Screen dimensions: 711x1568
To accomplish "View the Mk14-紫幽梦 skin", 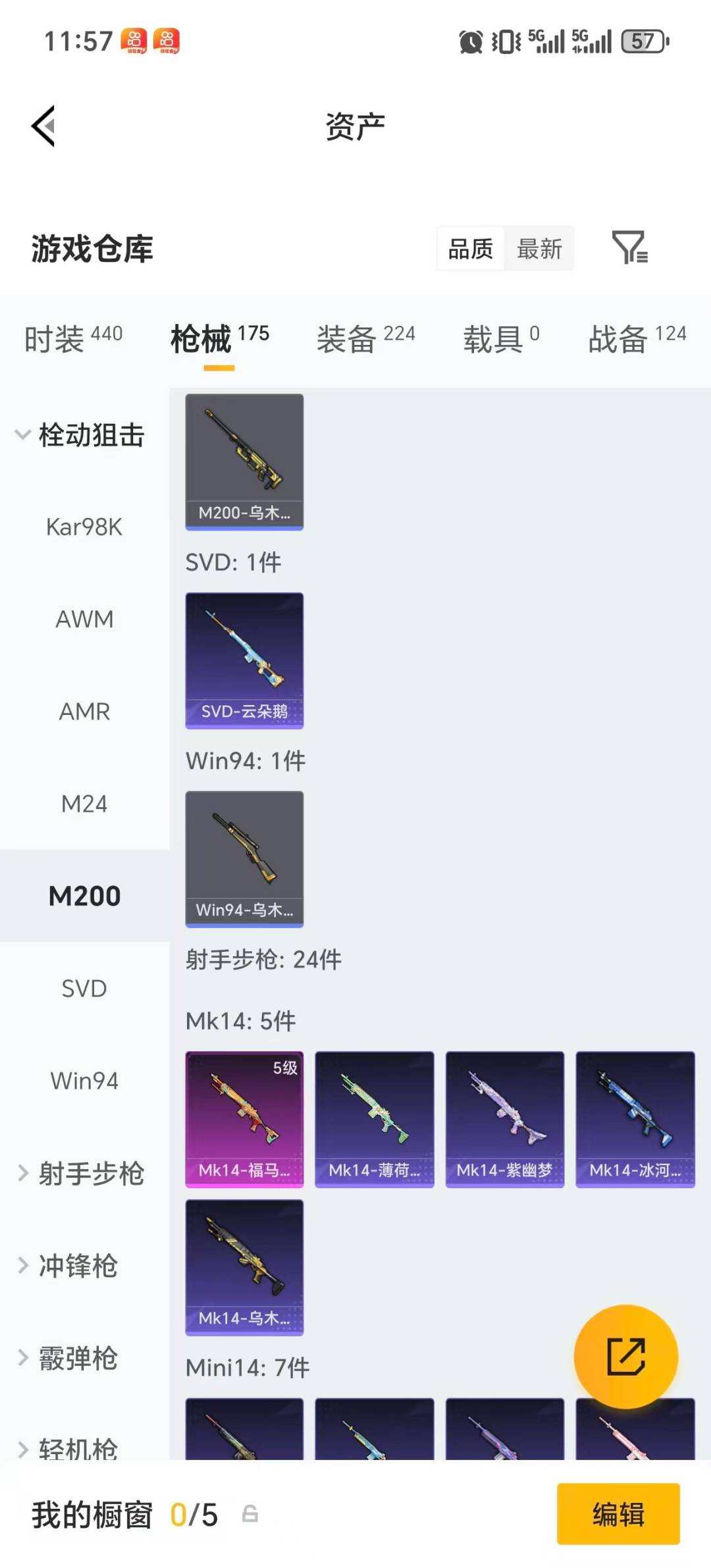I will (x=505, y=1118).
